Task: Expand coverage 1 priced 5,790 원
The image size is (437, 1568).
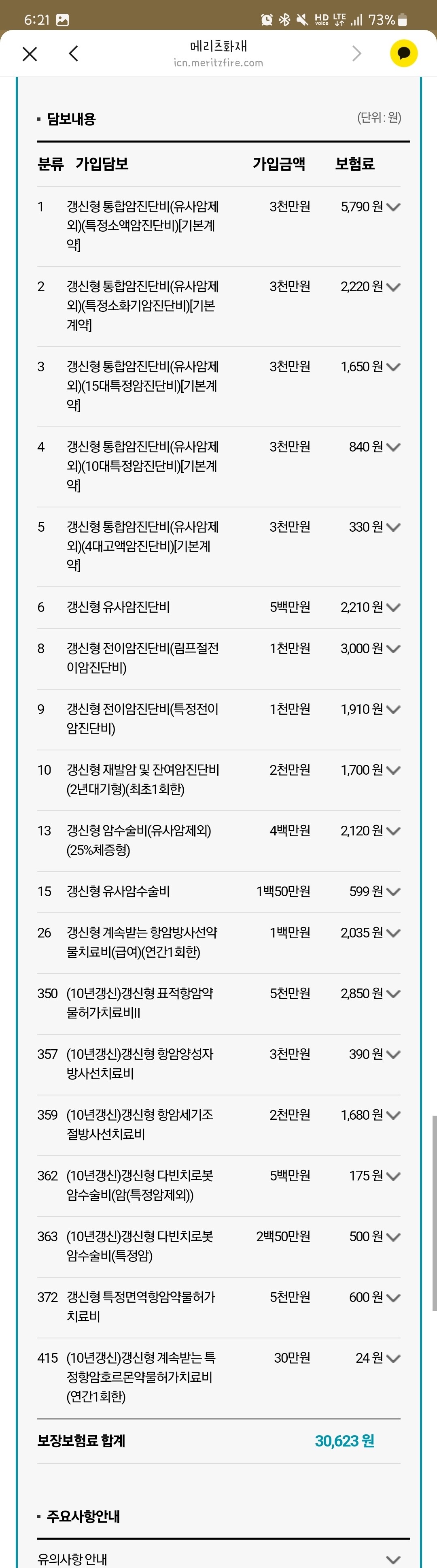Action: pos(393,207)
